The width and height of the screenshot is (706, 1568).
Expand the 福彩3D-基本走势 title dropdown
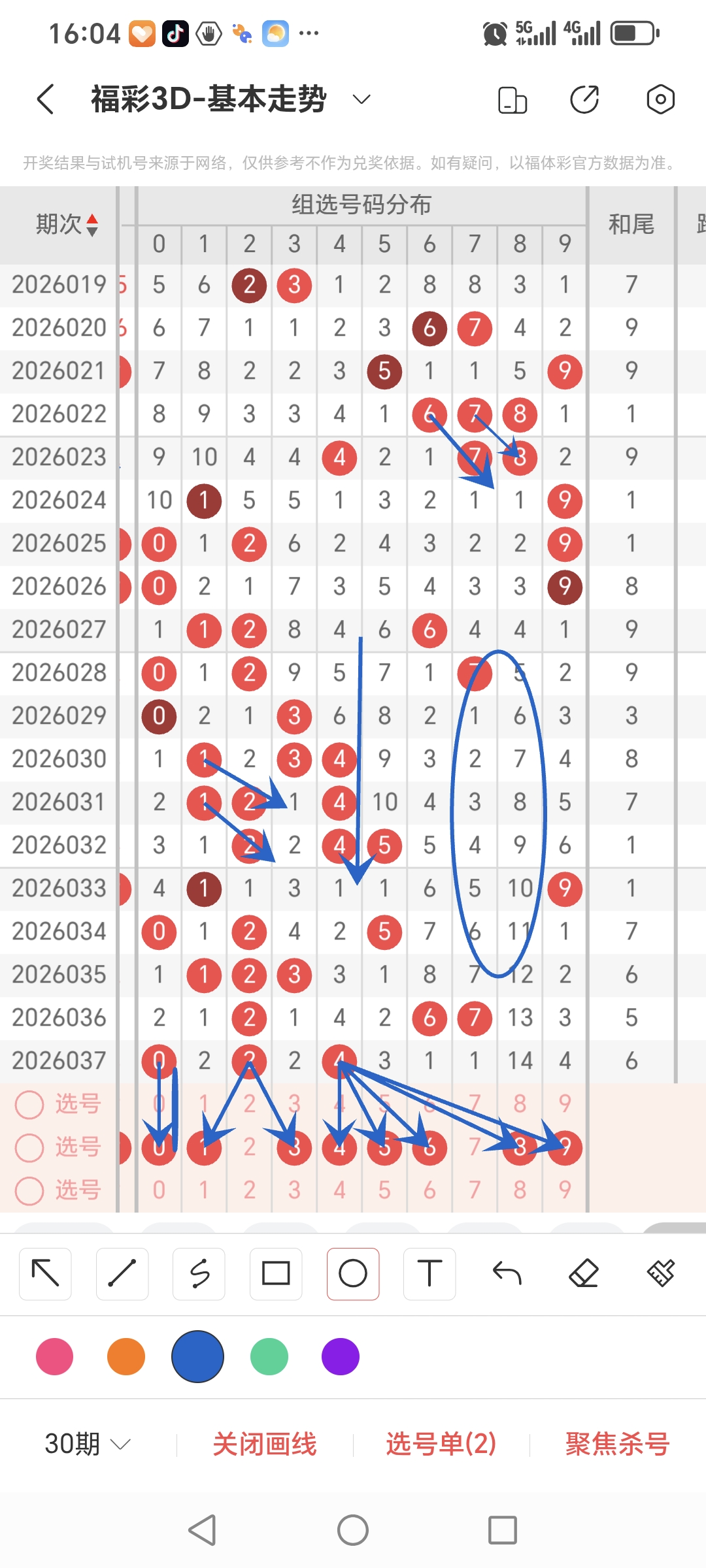point(361,99)
